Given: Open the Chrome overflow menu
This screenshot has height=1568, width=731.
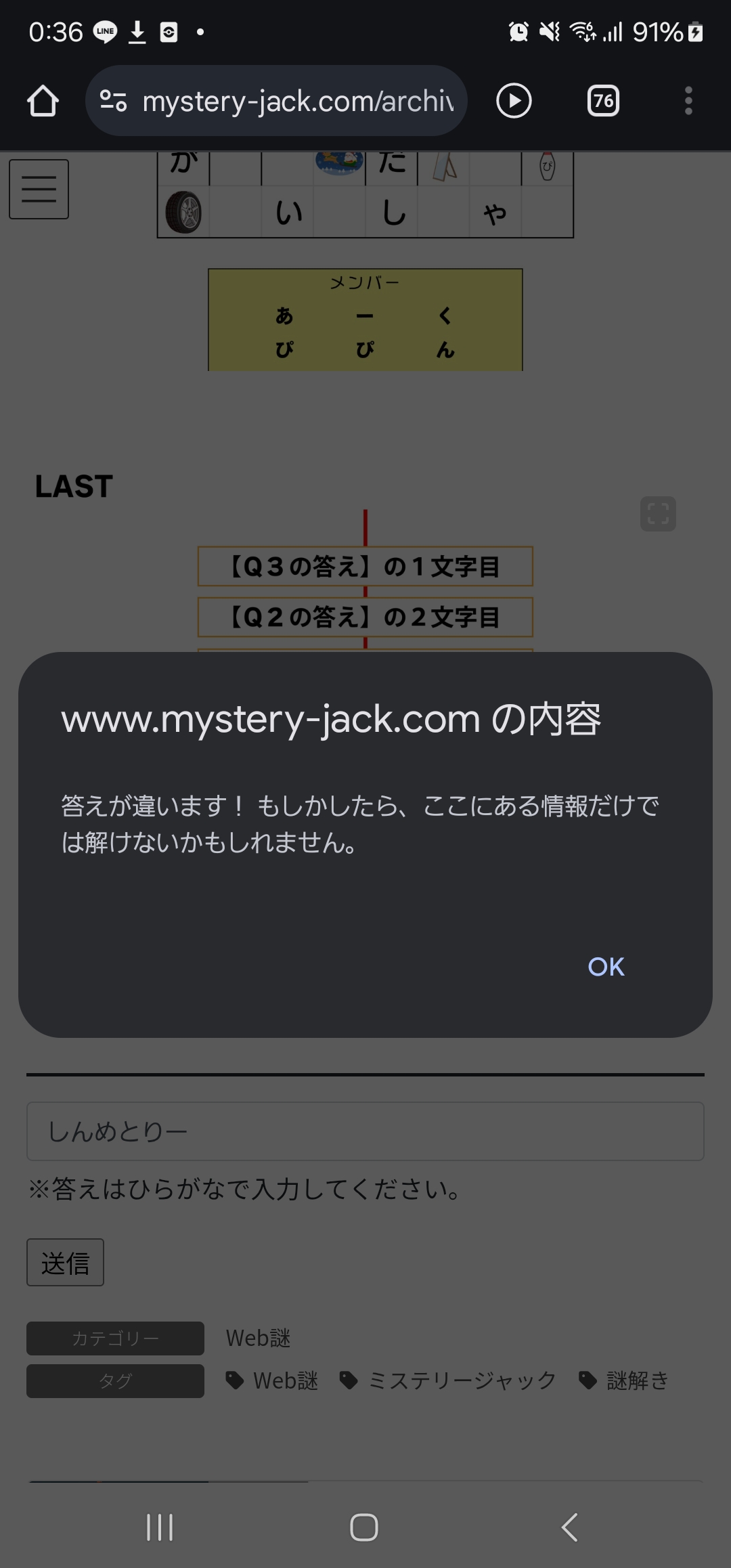Looking at the screenshot, I should [x=688, y=102].
